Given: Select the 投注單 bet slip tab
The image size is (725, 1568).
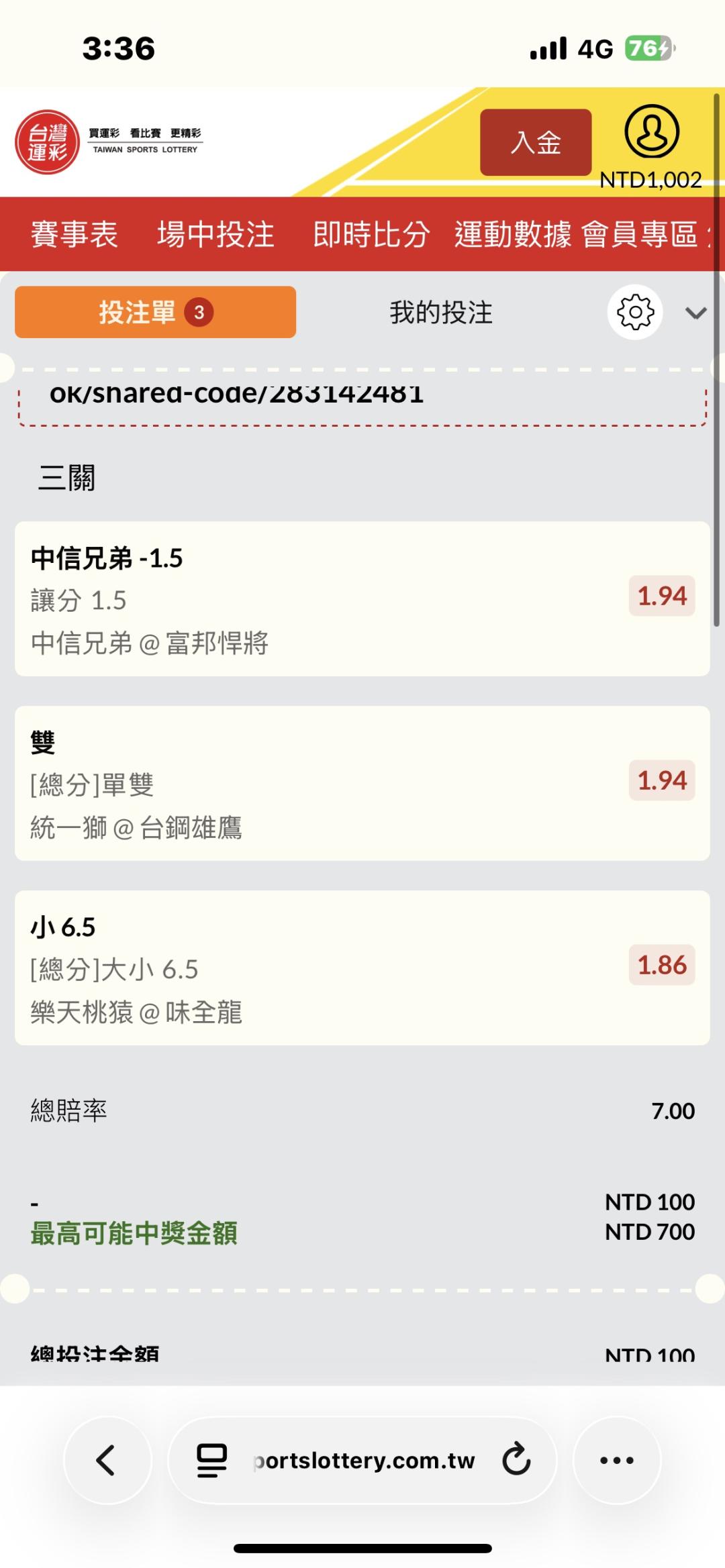Looking at the screenshot, I should (155, 312).
